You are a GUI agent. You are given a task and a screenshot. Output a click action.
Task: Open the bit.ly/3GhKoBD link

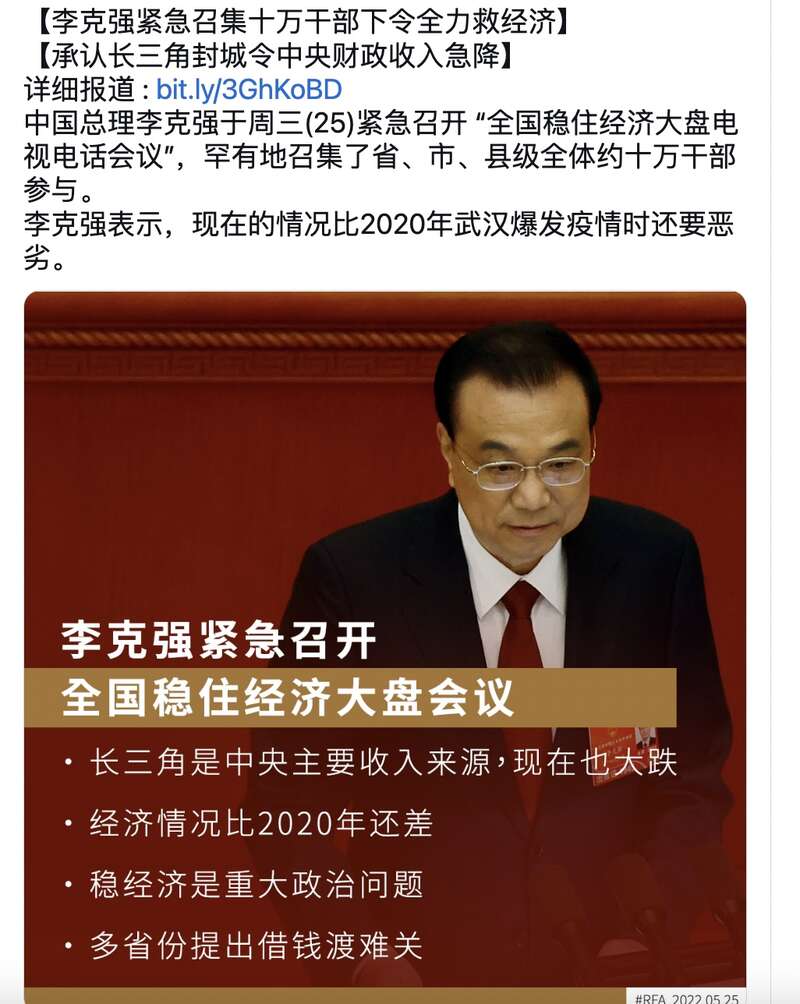(x=249, y=90)
